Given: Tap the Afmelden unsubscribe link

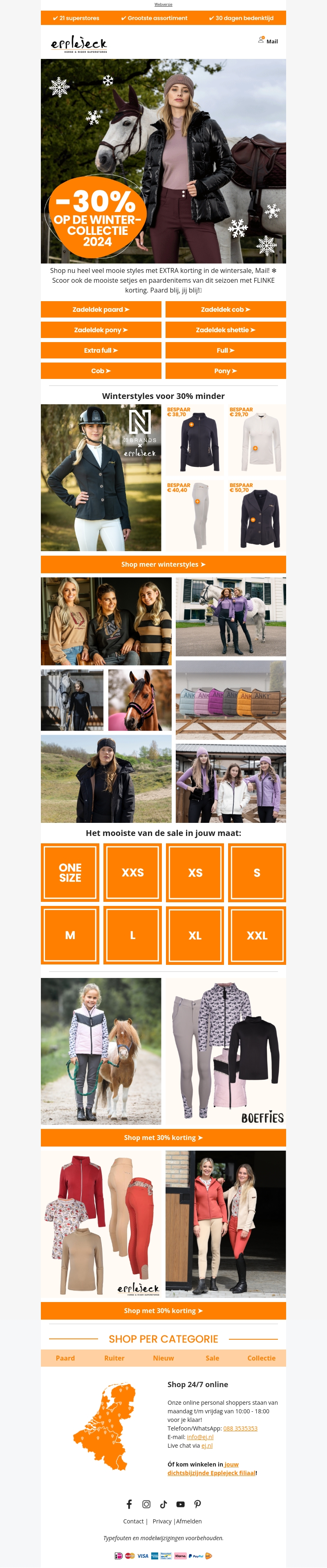Looking at the screenshot, I should [x=189, y=1521].
